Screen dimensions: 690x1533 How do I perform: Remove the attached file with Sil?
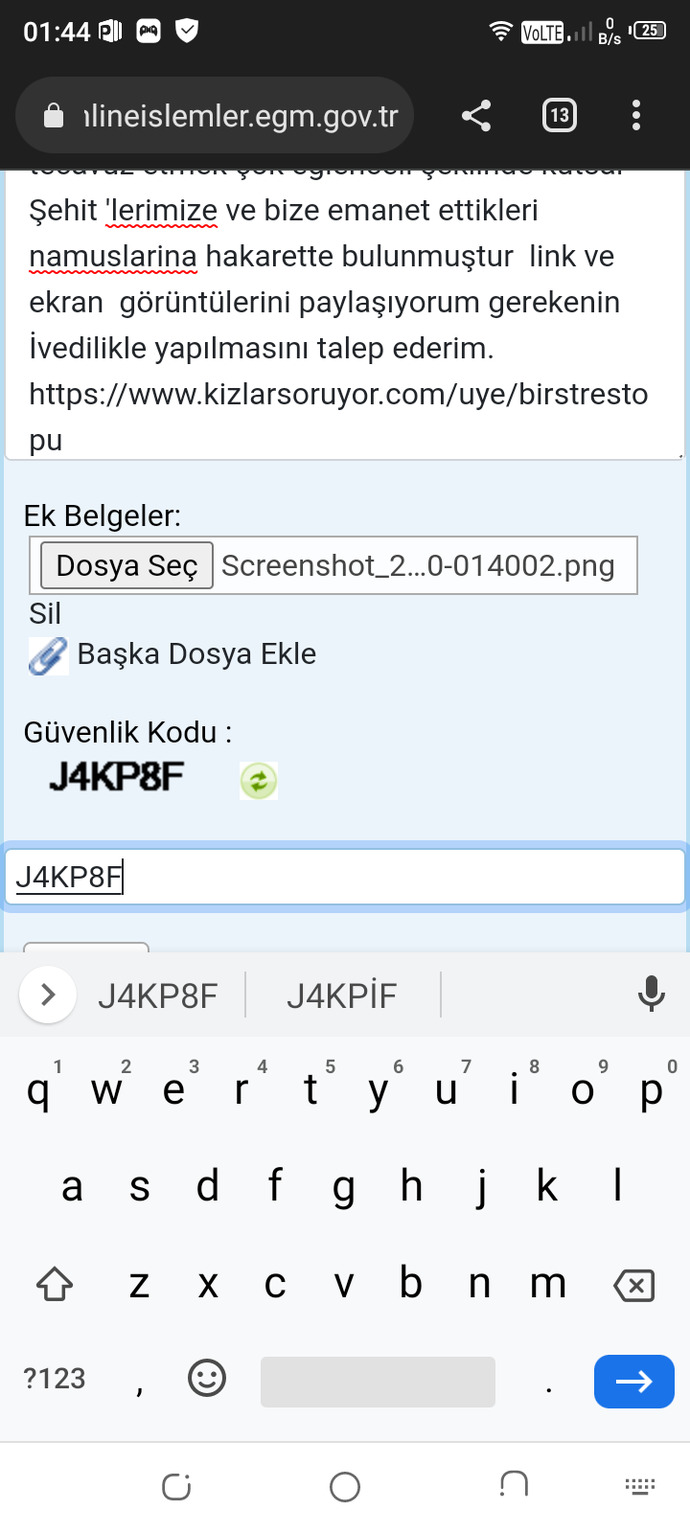point(46,612)
